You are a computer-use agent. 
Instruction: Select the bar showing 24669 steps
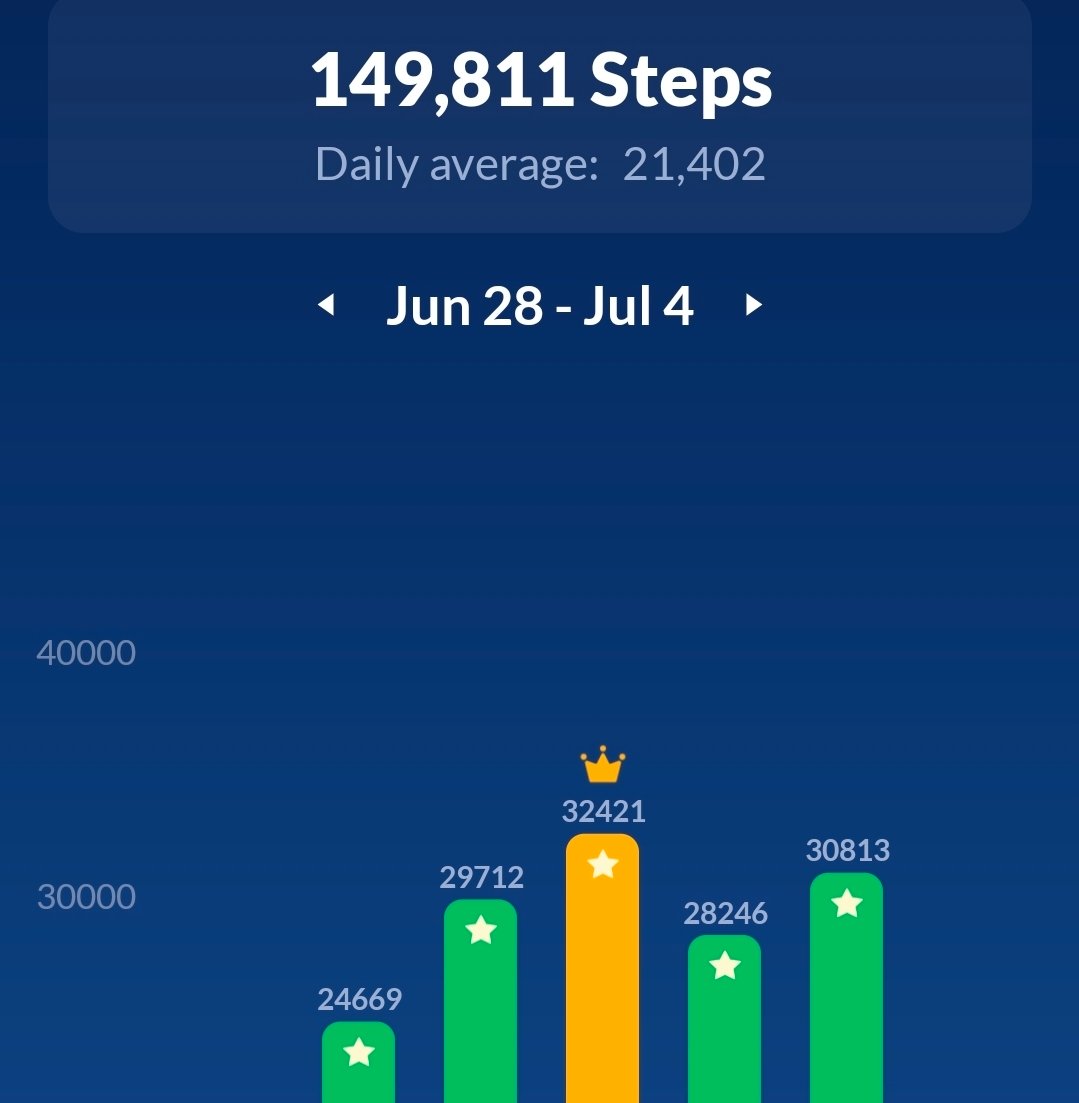click(x=359, y=1062)
